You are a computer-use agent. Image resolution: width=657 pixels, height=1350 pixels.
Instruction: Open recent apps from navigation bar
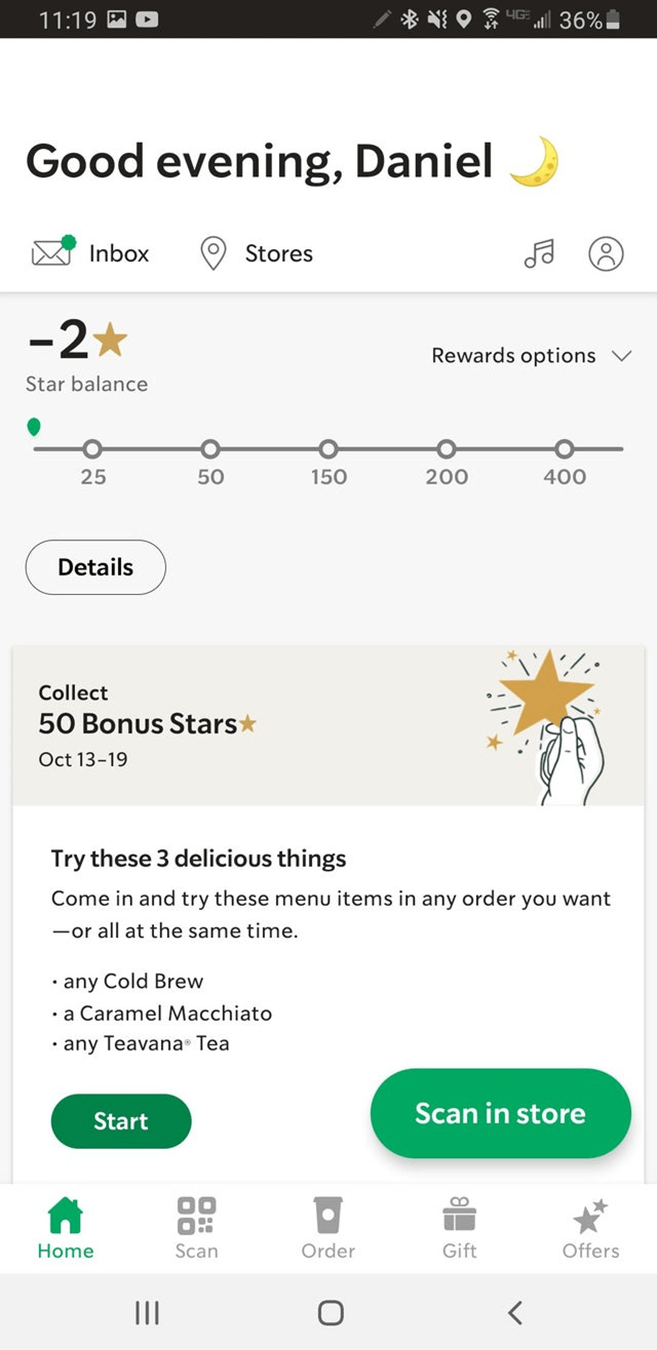coord(147,1312)
